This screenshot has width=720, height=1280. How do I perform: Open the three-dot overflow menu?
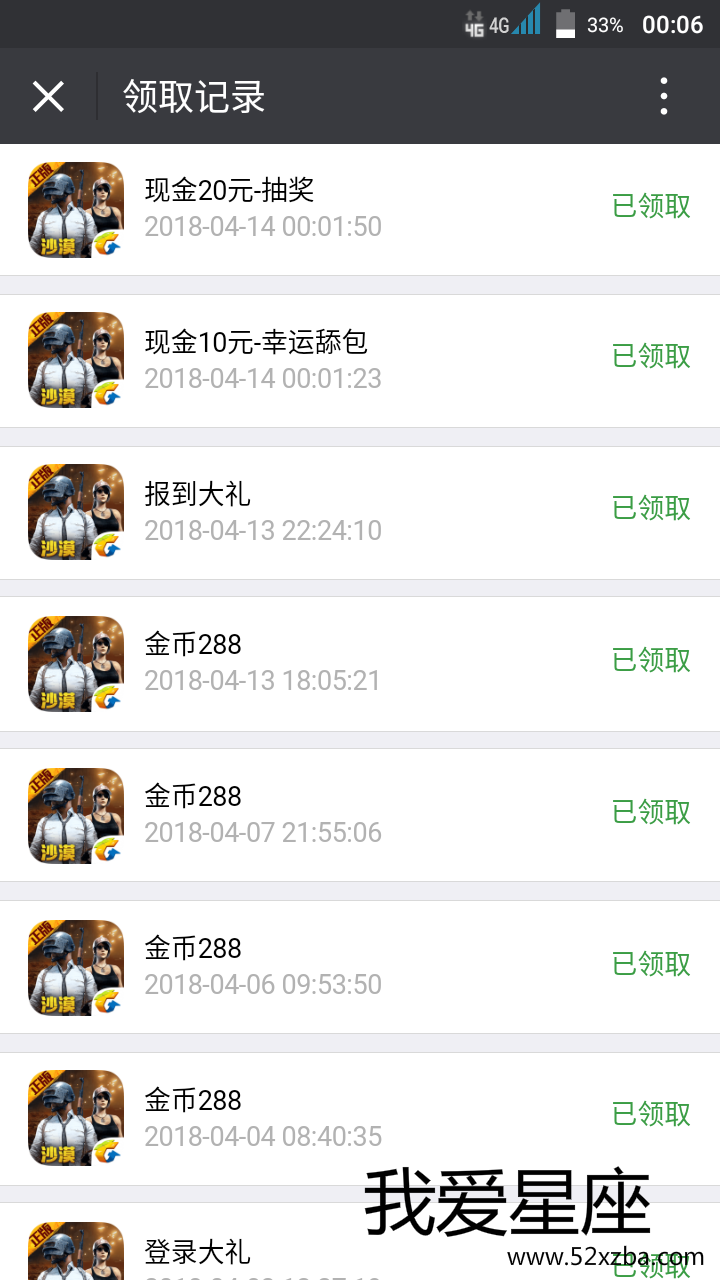point(664,97)
